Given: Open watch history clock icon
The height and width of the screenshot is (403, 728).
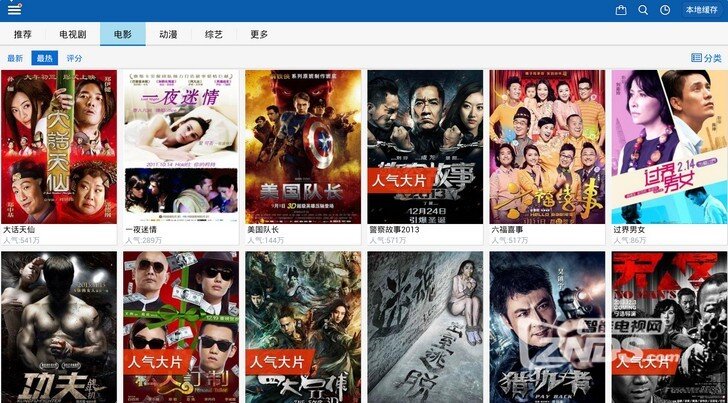Looking at the screenshot, I should 665,10.
